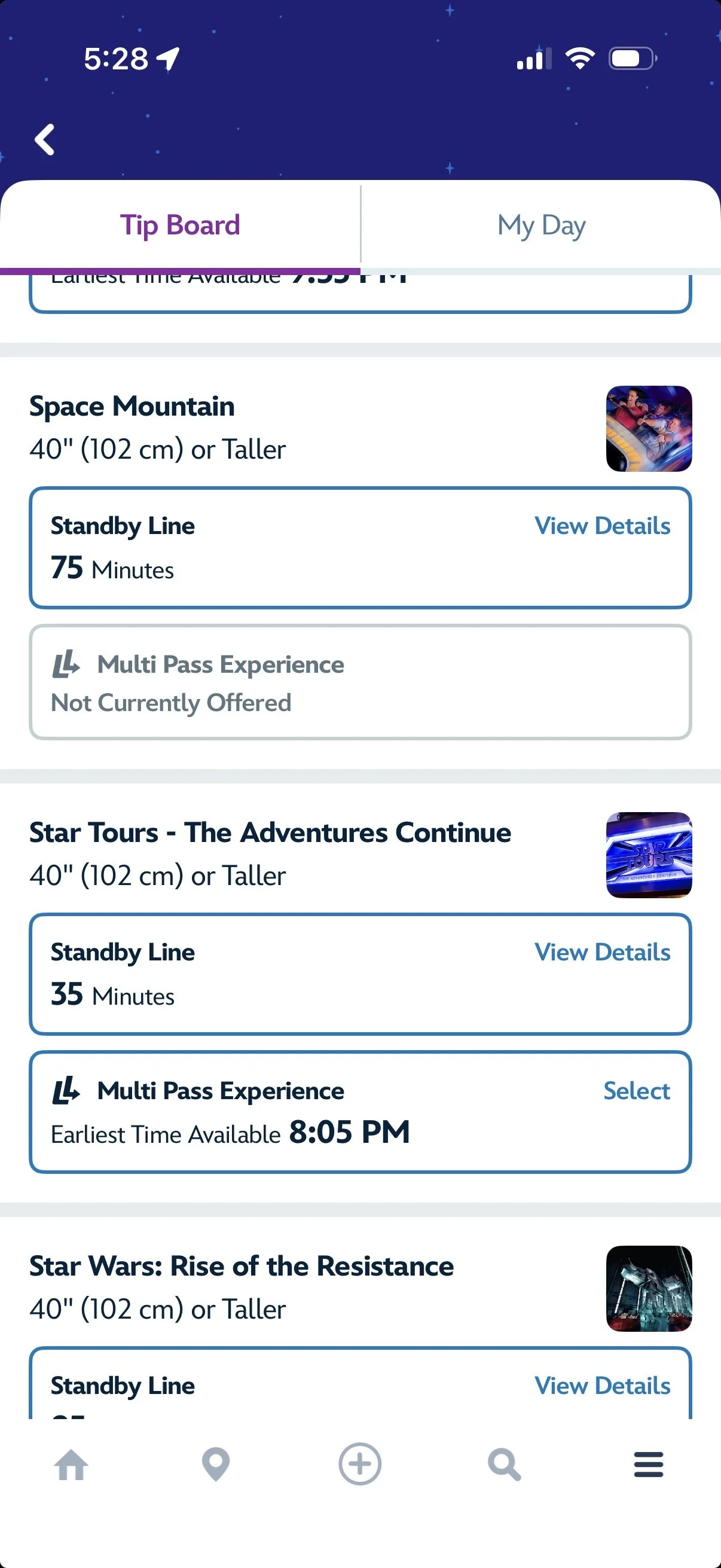
Task: Select the Tip Board tab
Action: tap(180, 225)
